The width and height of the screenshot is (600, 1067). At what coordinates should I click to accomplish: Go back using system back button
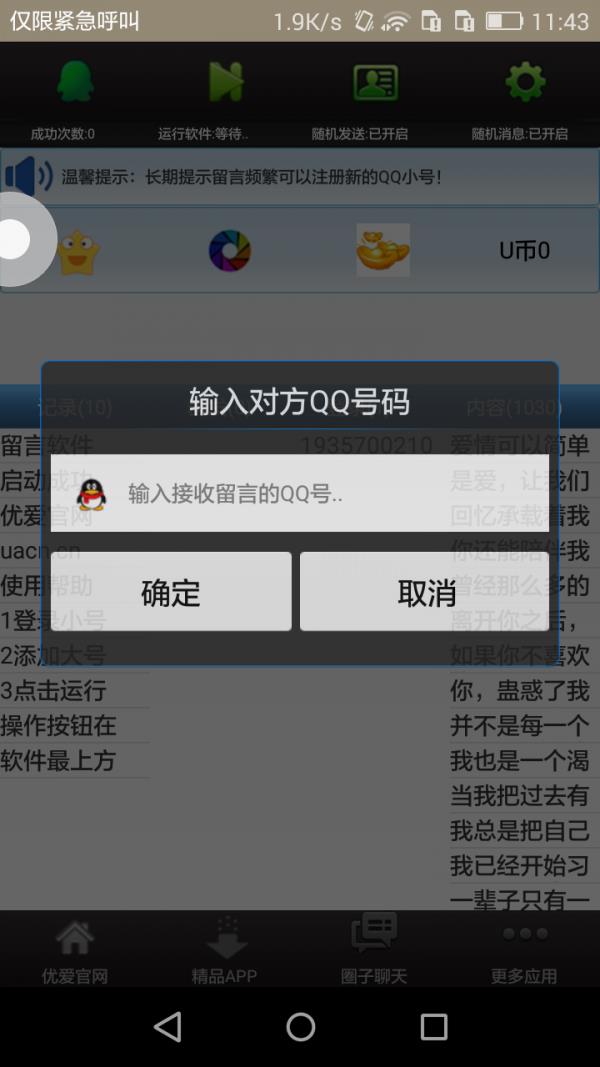[168, 1026]
